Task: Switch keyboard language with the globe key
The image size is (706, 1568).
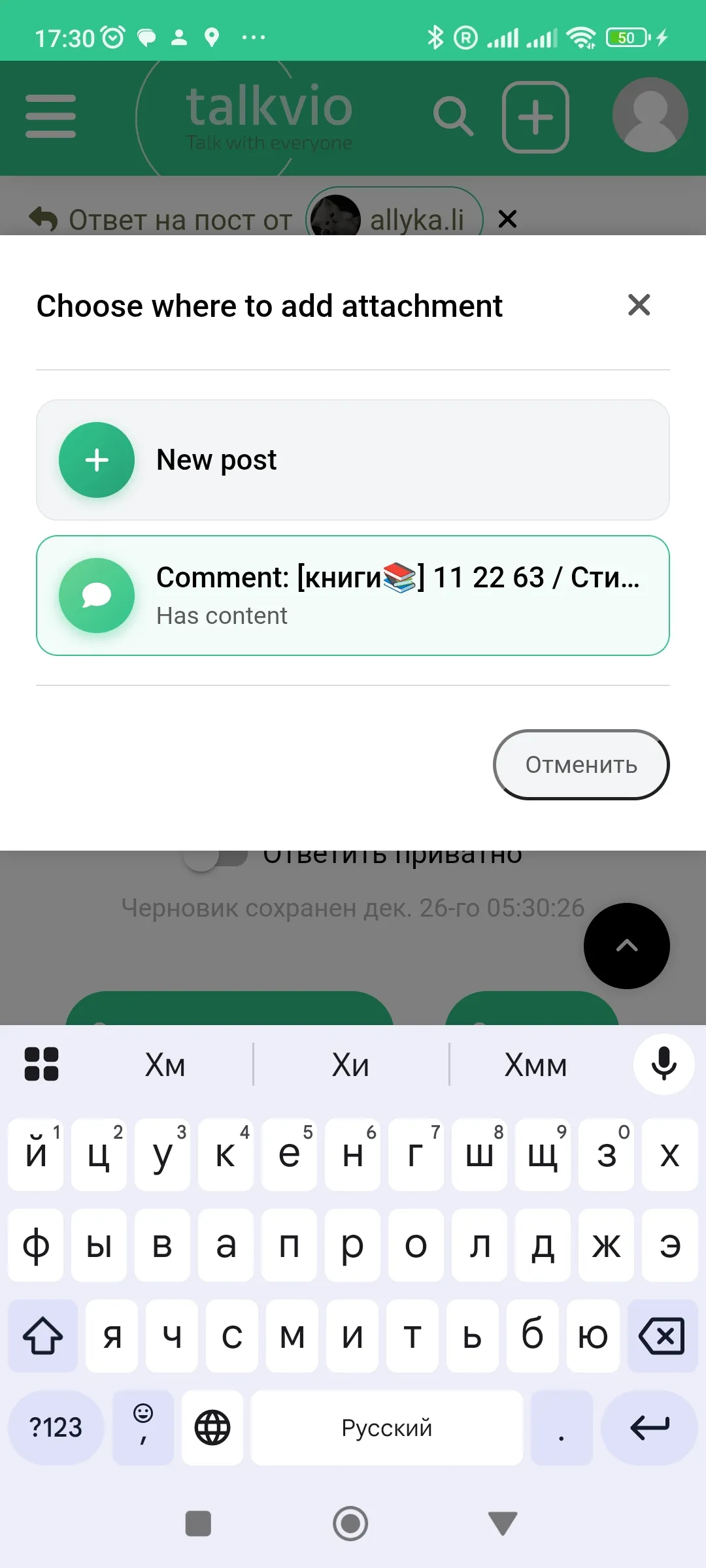Action: 212,1427
